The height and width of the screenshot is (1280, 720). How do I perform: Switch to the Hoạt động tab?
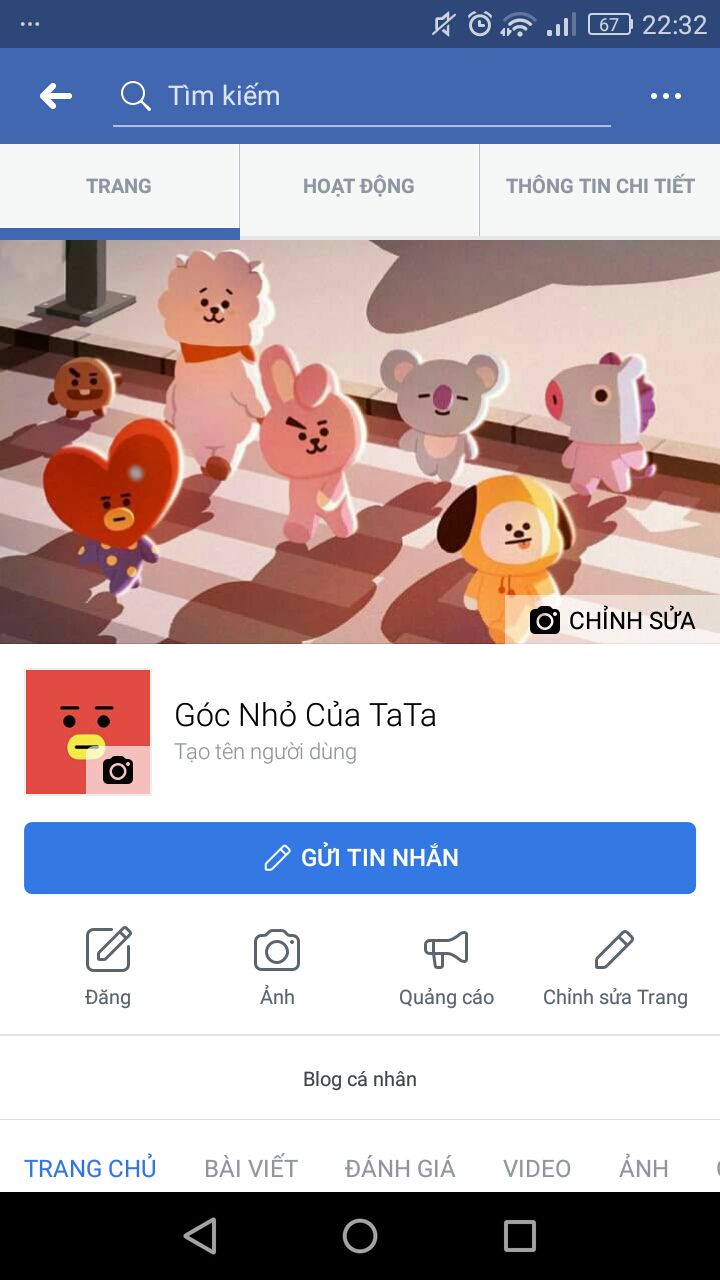359,186
